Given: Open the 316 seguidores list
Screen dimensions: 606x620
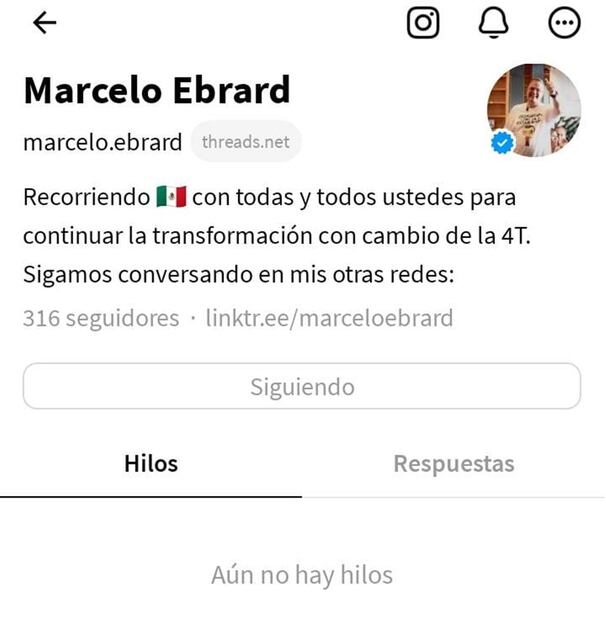Looking at the screenshot, I should pos(100,319).
